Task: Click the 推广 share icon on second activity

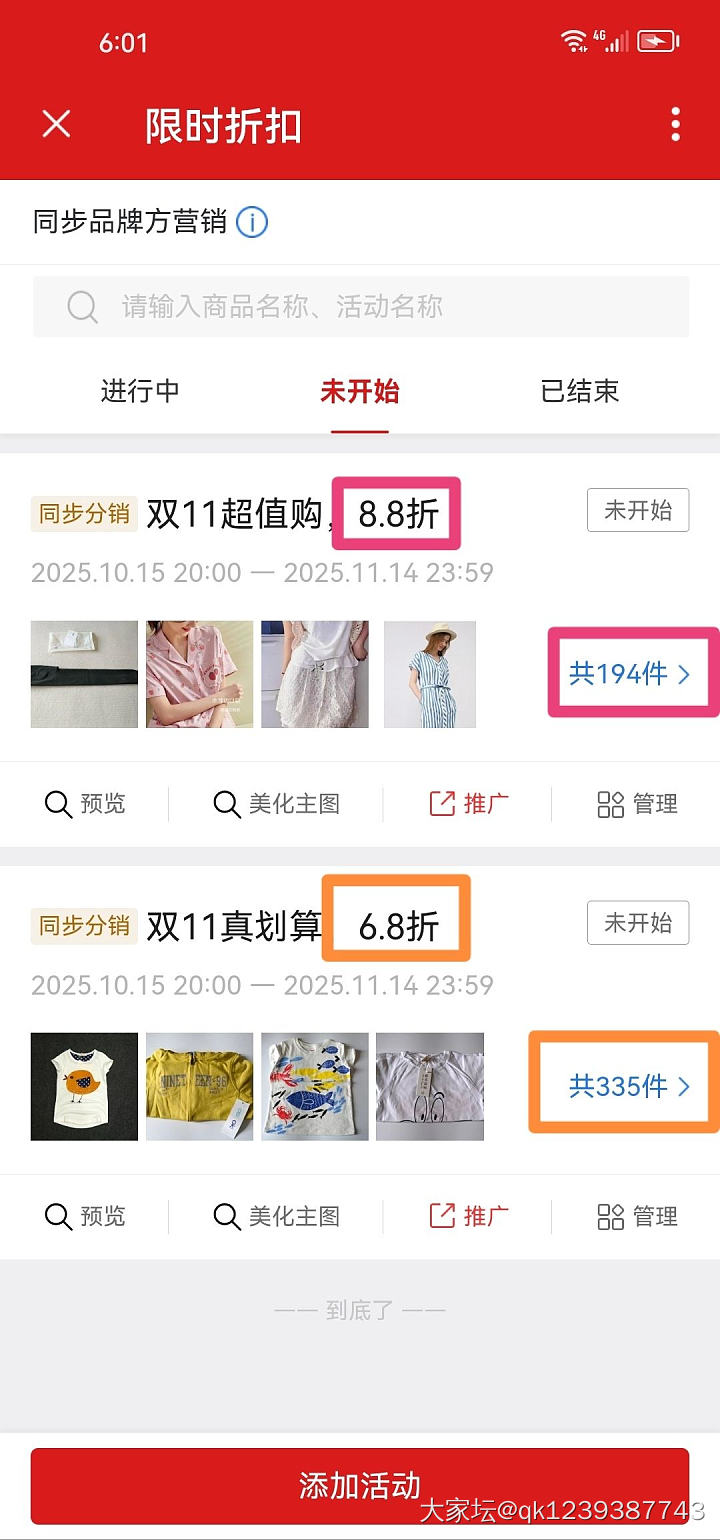Action: (x=470, y=1216)
